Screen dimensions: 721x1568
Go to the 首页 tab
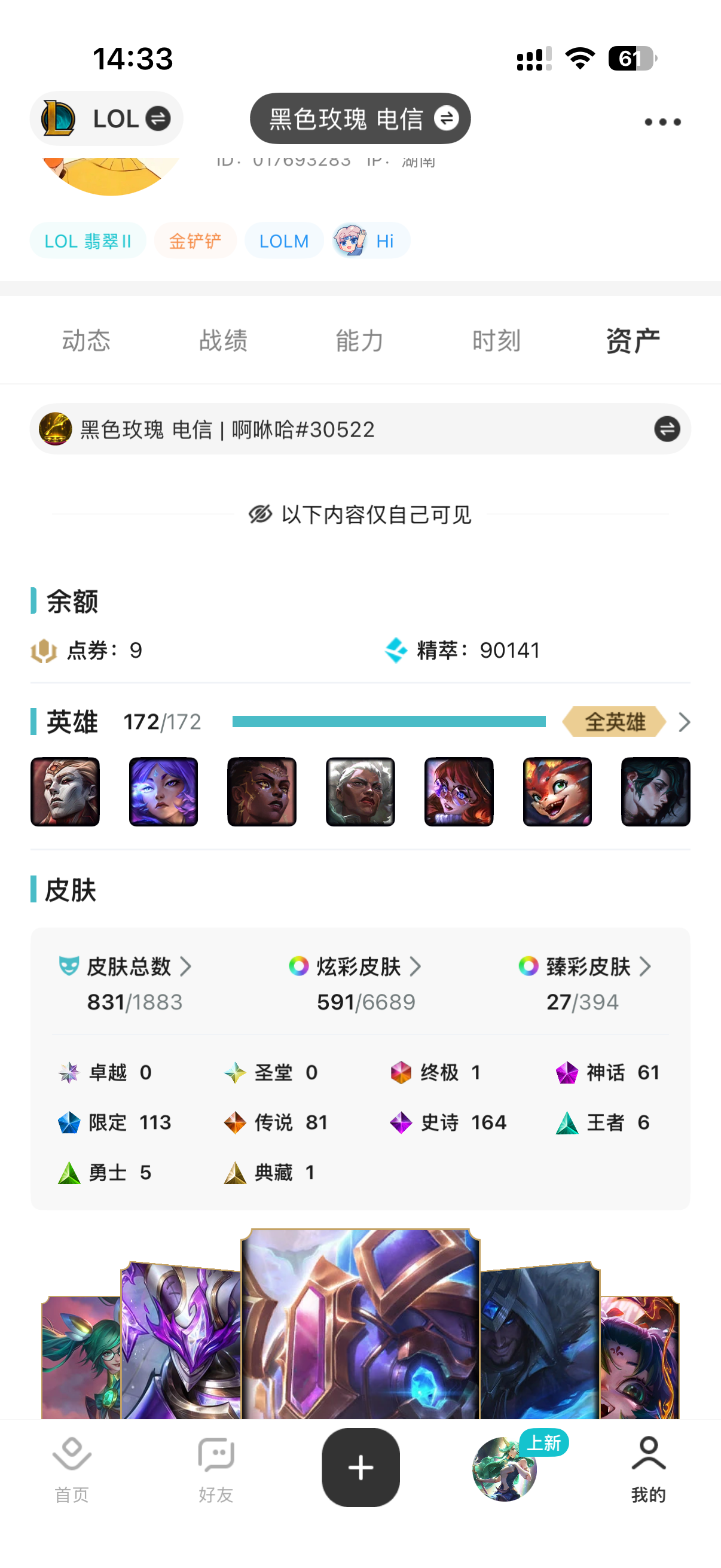coord(72,1469)
